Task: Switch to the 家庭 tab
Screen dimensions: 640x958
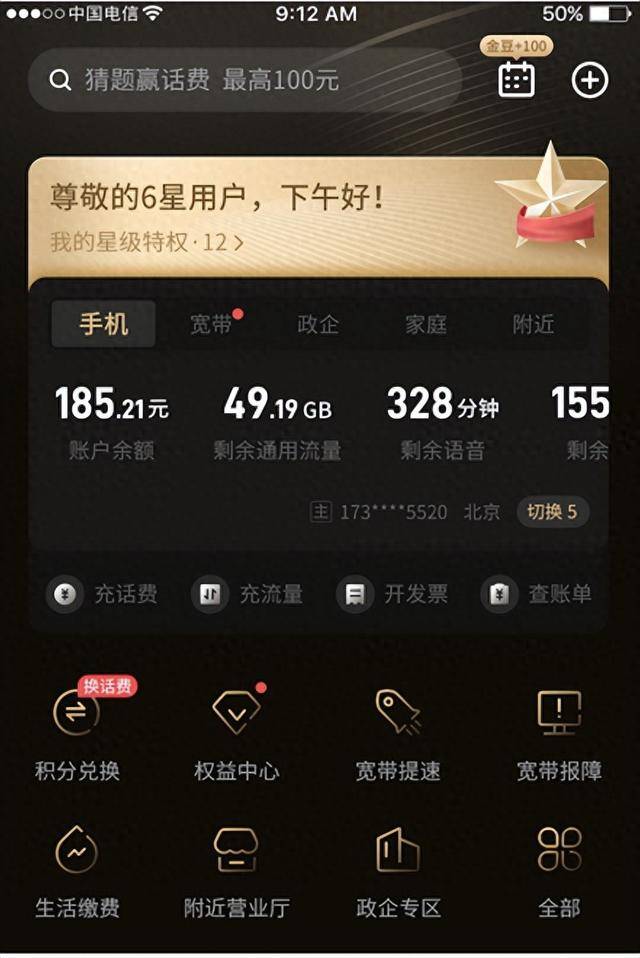Action: click(x=426, y=325)
